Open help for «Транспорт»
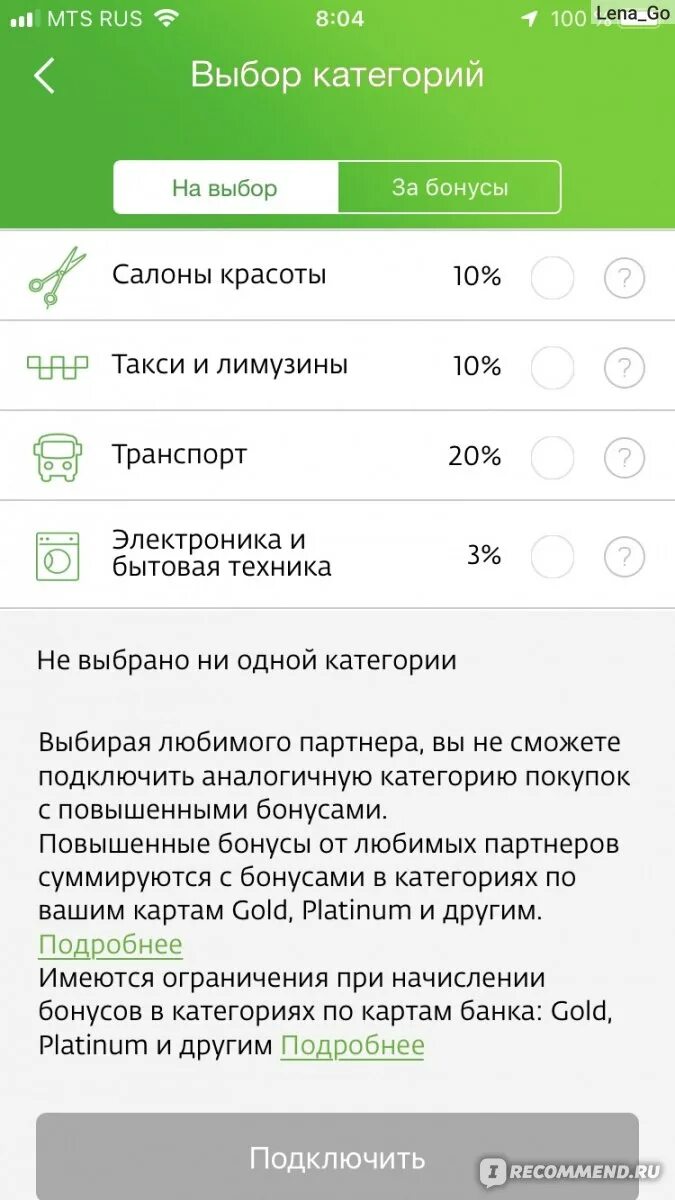 pyautogui.click(x=624, y=459)
